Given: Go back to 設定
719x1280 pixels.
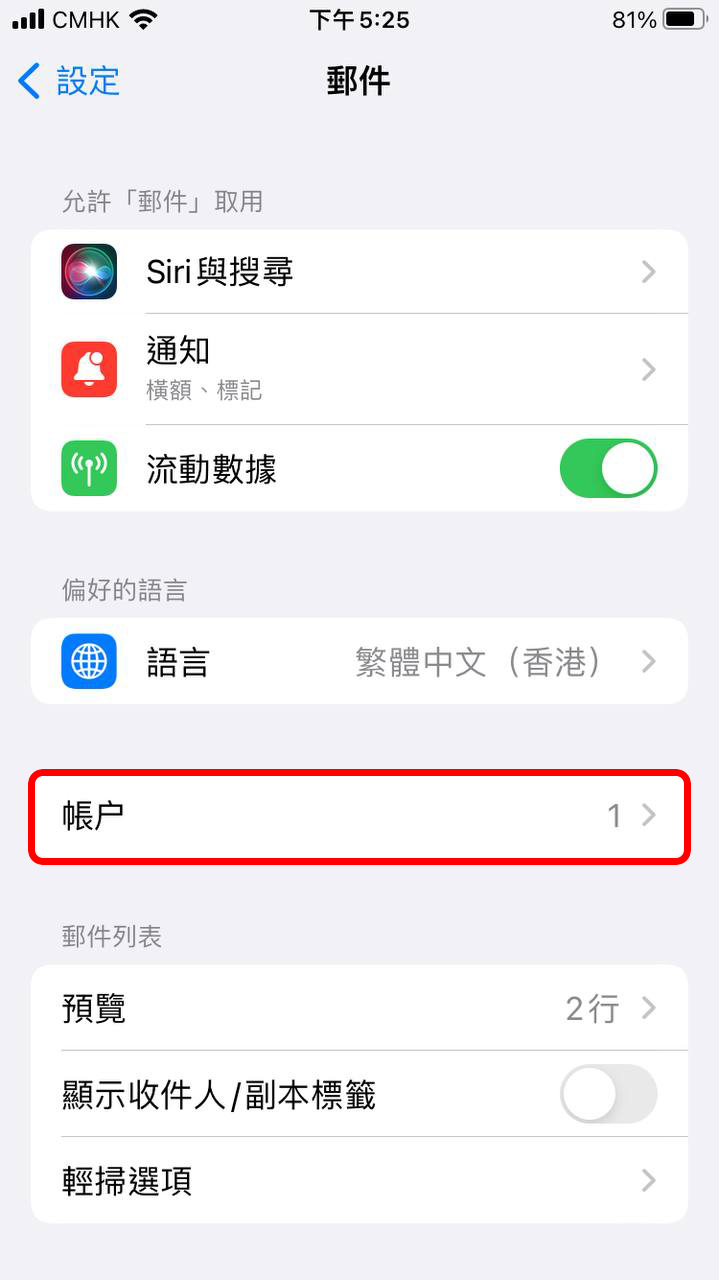Looking at the screenshot, I should [x=68, y=81].
